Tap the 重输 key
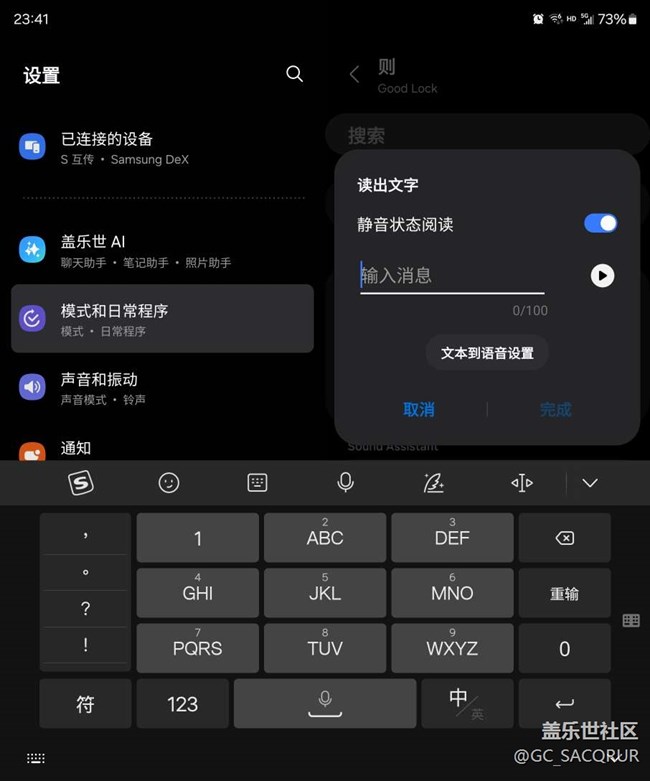 point(564,593)
